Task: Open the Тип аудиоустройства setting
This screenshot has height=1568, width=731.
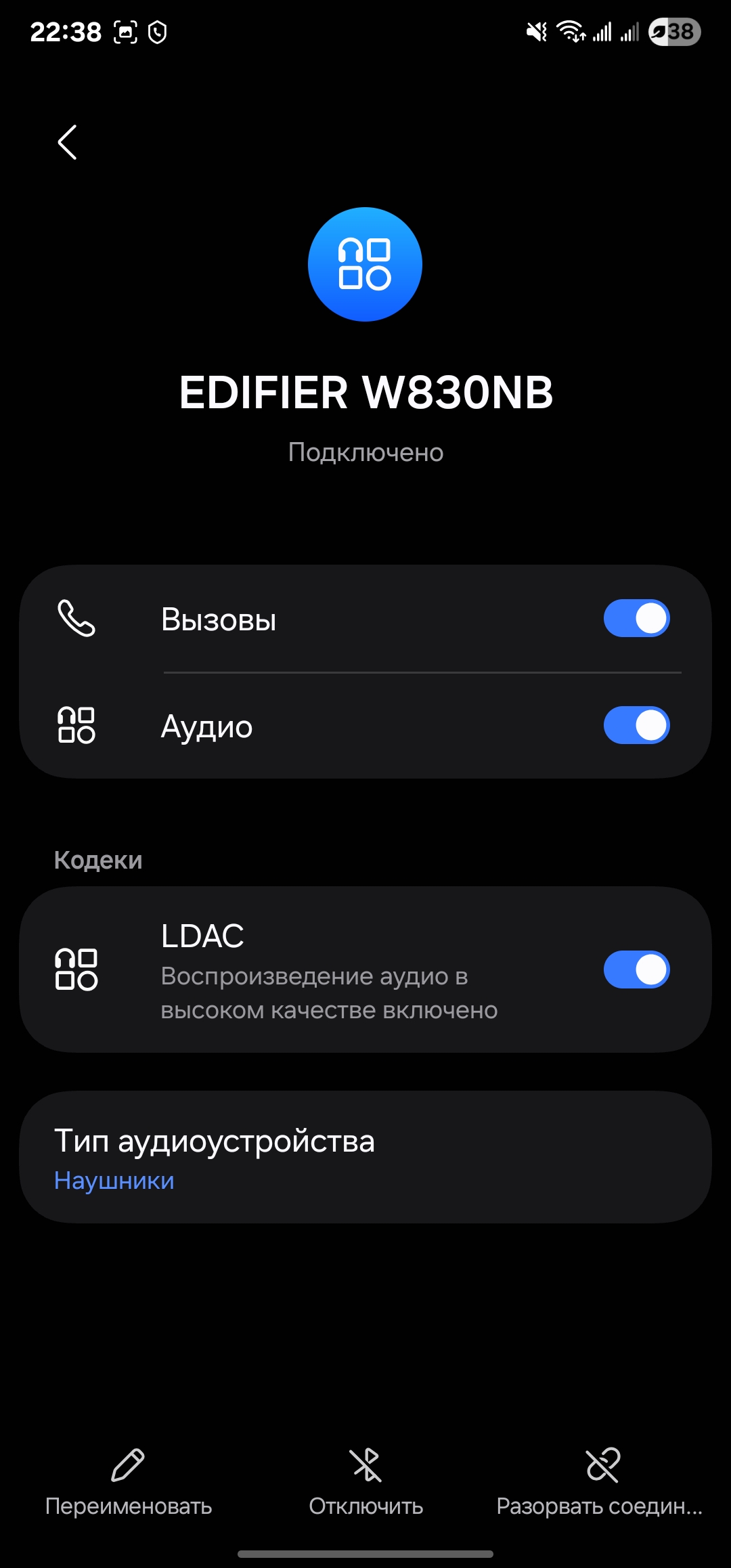Action: [365, 1157]
